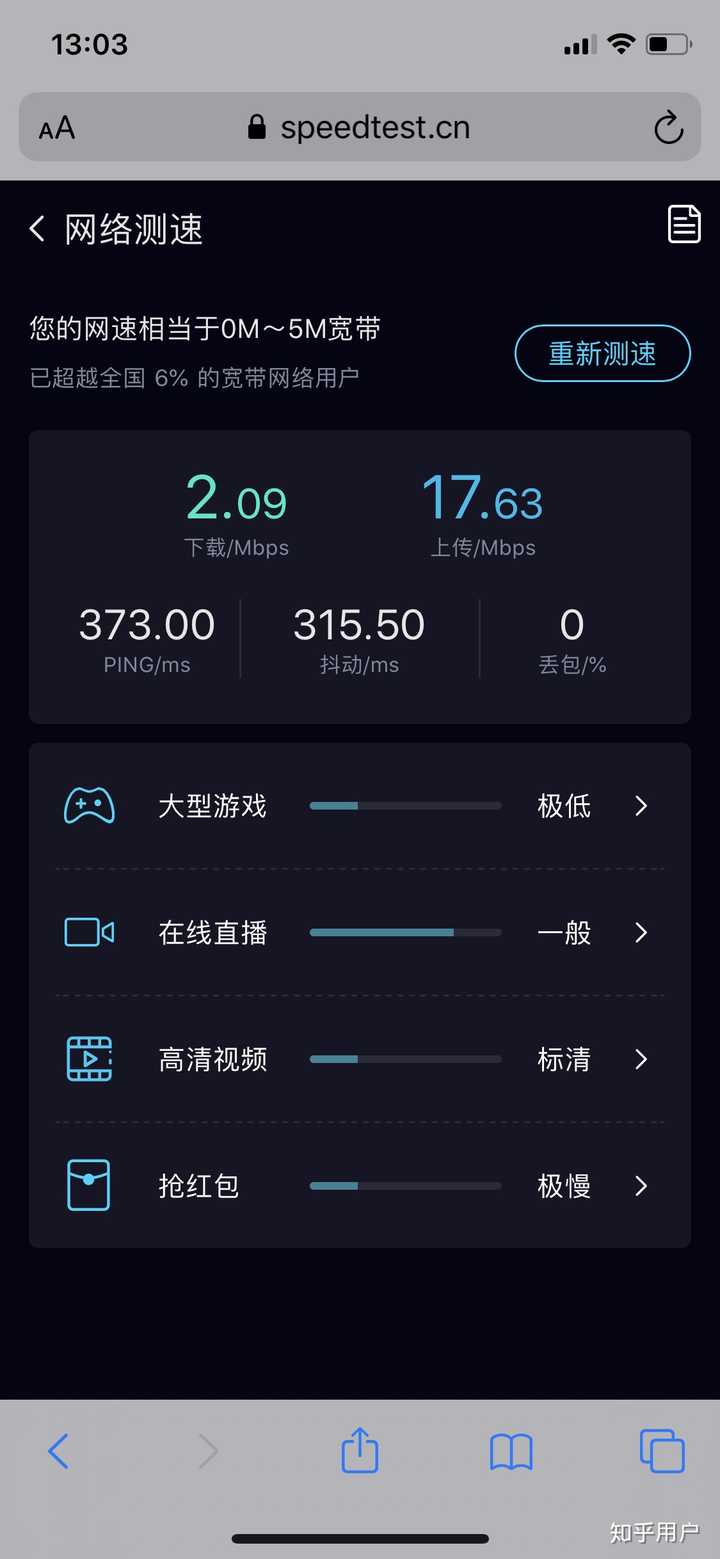This screenshot has width=720, height=1559.
Task: Open the test report document icon top right
Action: coord(684,224)
